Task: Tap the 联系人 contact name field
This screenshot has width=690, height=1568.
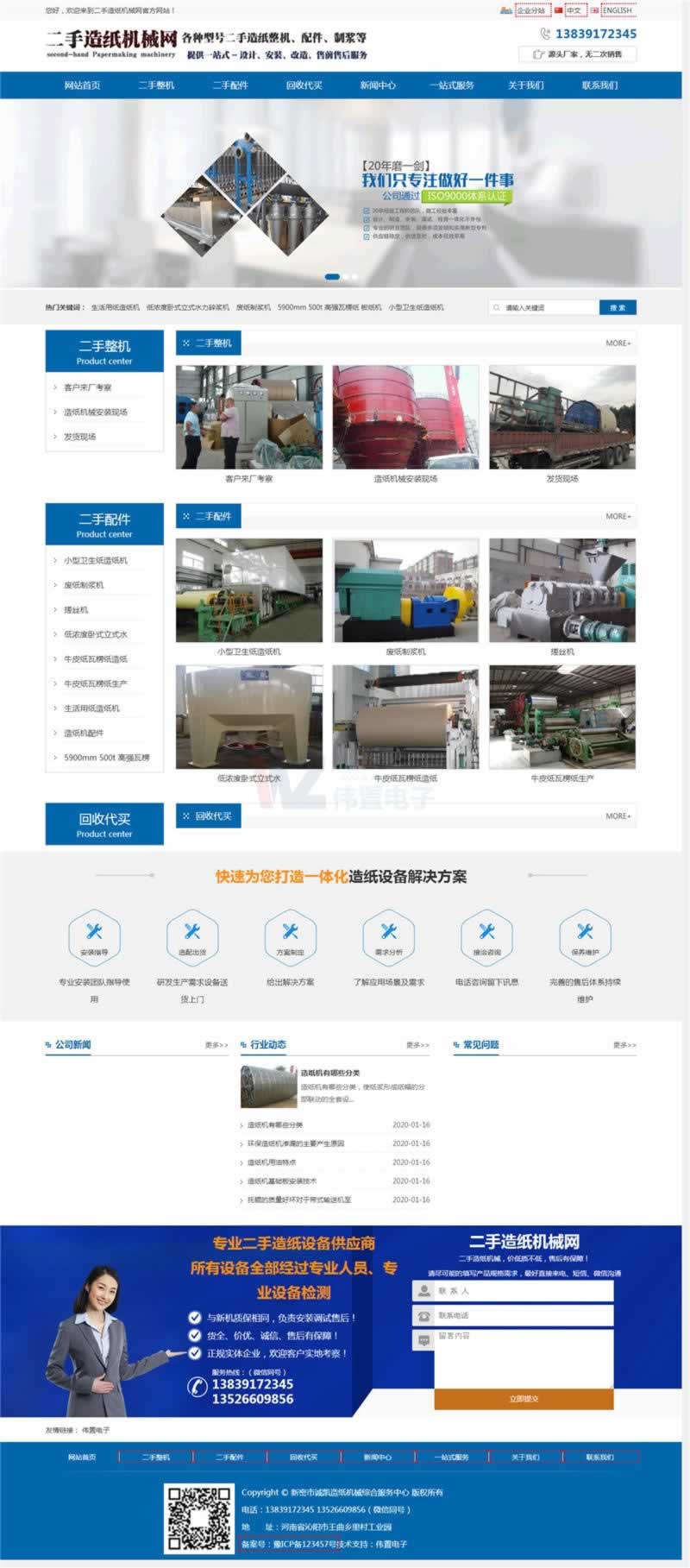Action: pos(524,1291)
